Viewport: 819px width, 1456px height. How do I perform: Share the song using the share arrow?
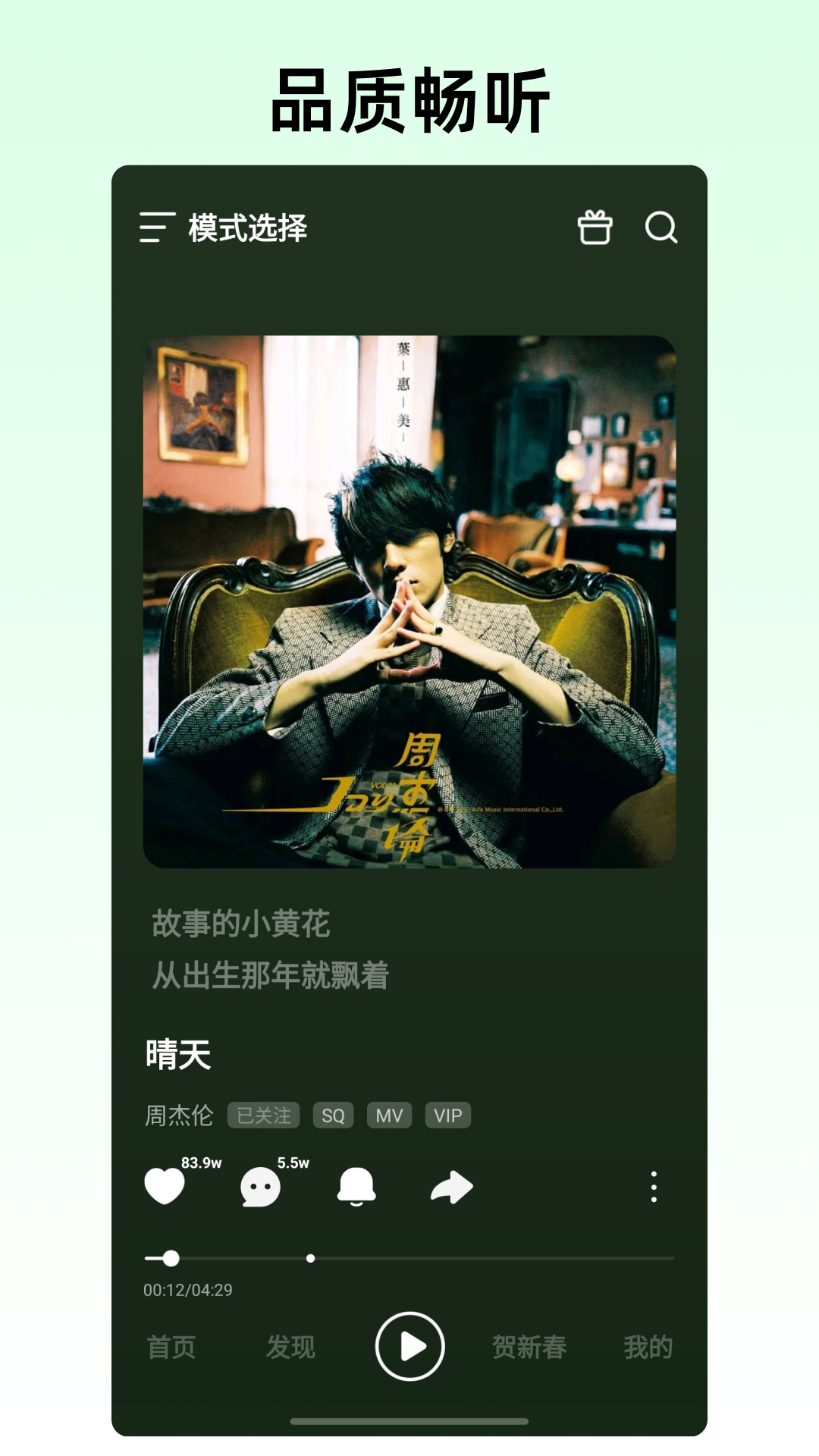[x=449, y=1188]
